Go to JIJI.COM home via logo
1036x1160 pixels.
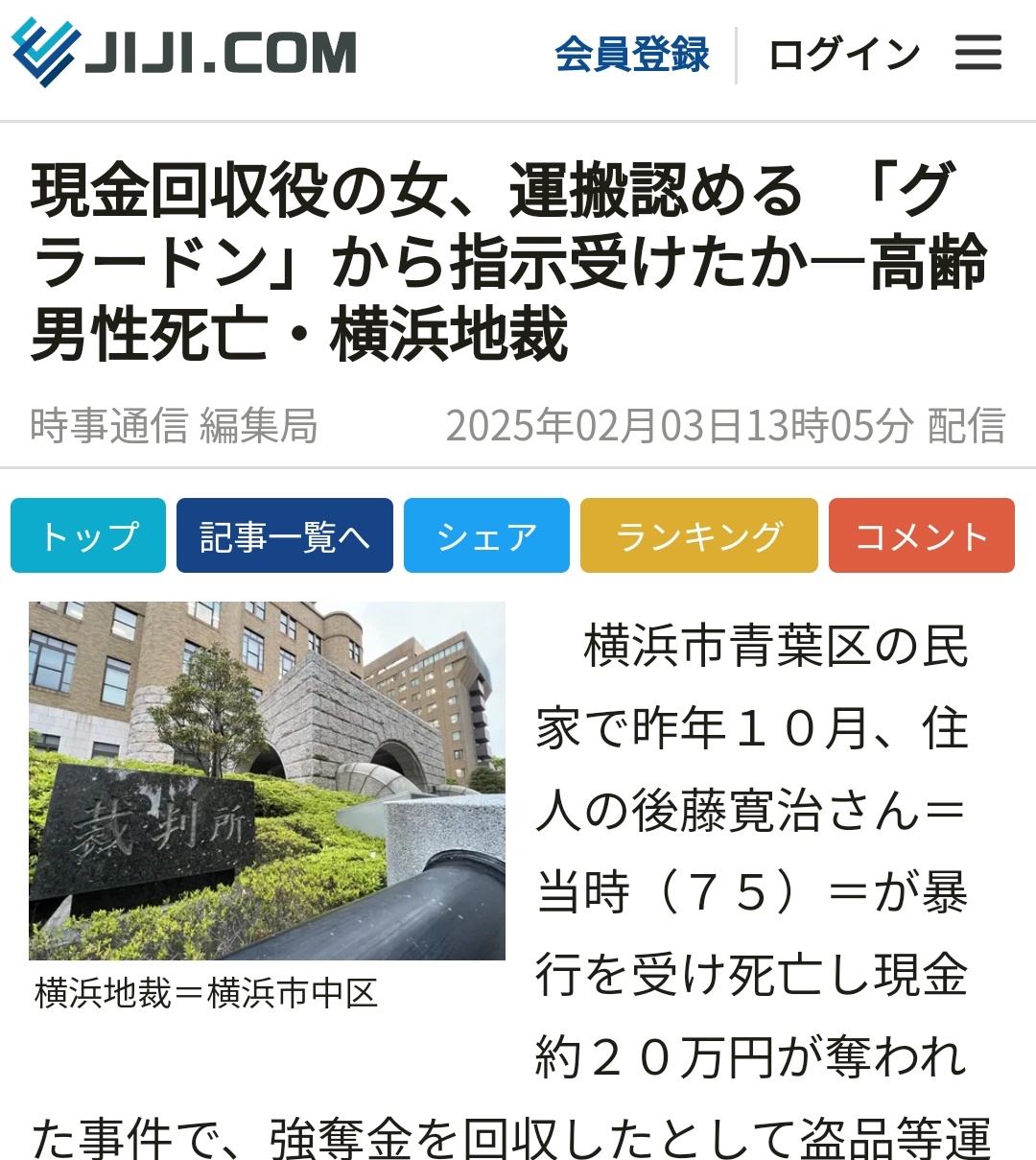183,52
